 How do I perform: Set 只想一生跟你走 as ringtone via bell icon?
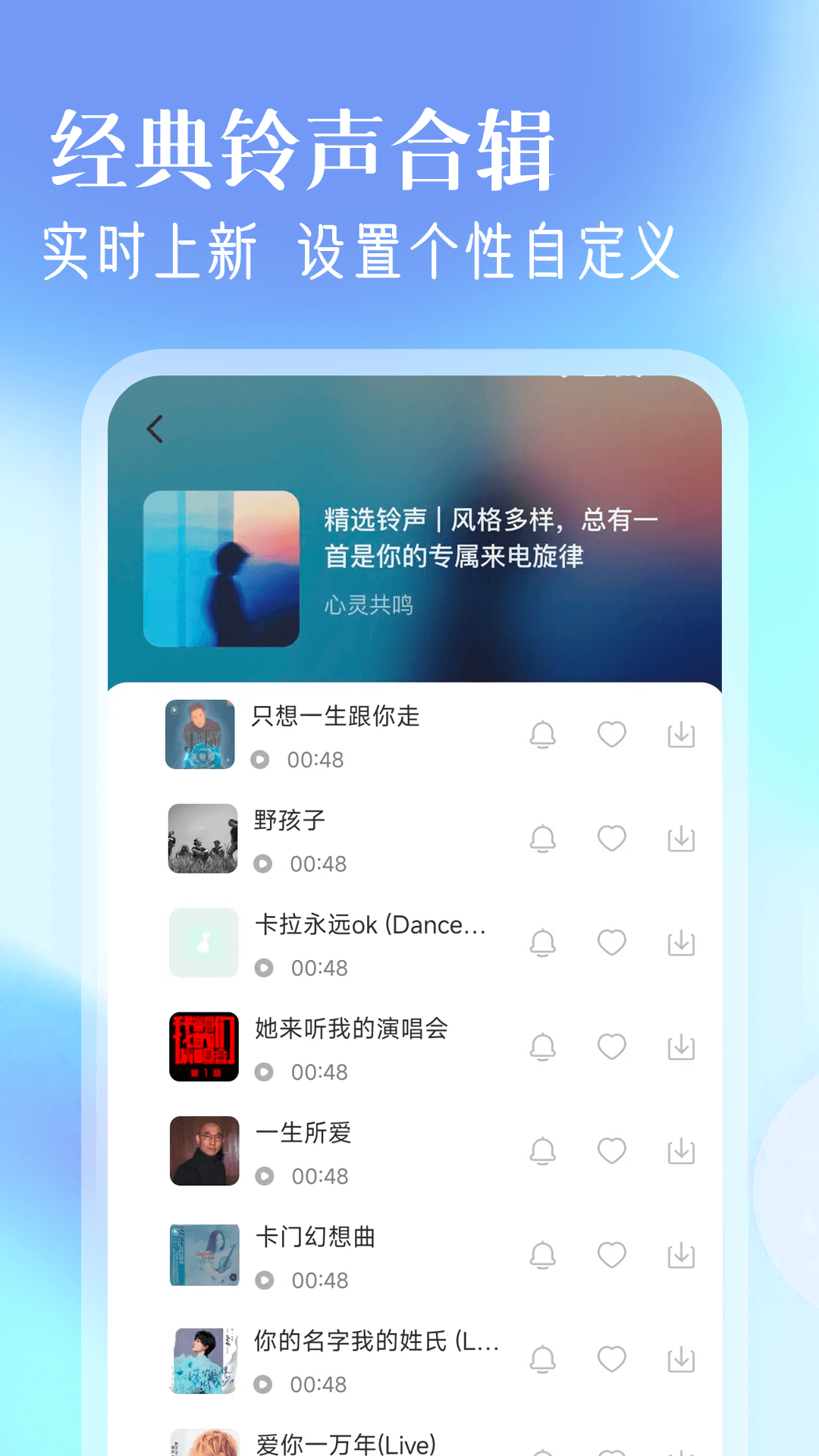point(542,734)
